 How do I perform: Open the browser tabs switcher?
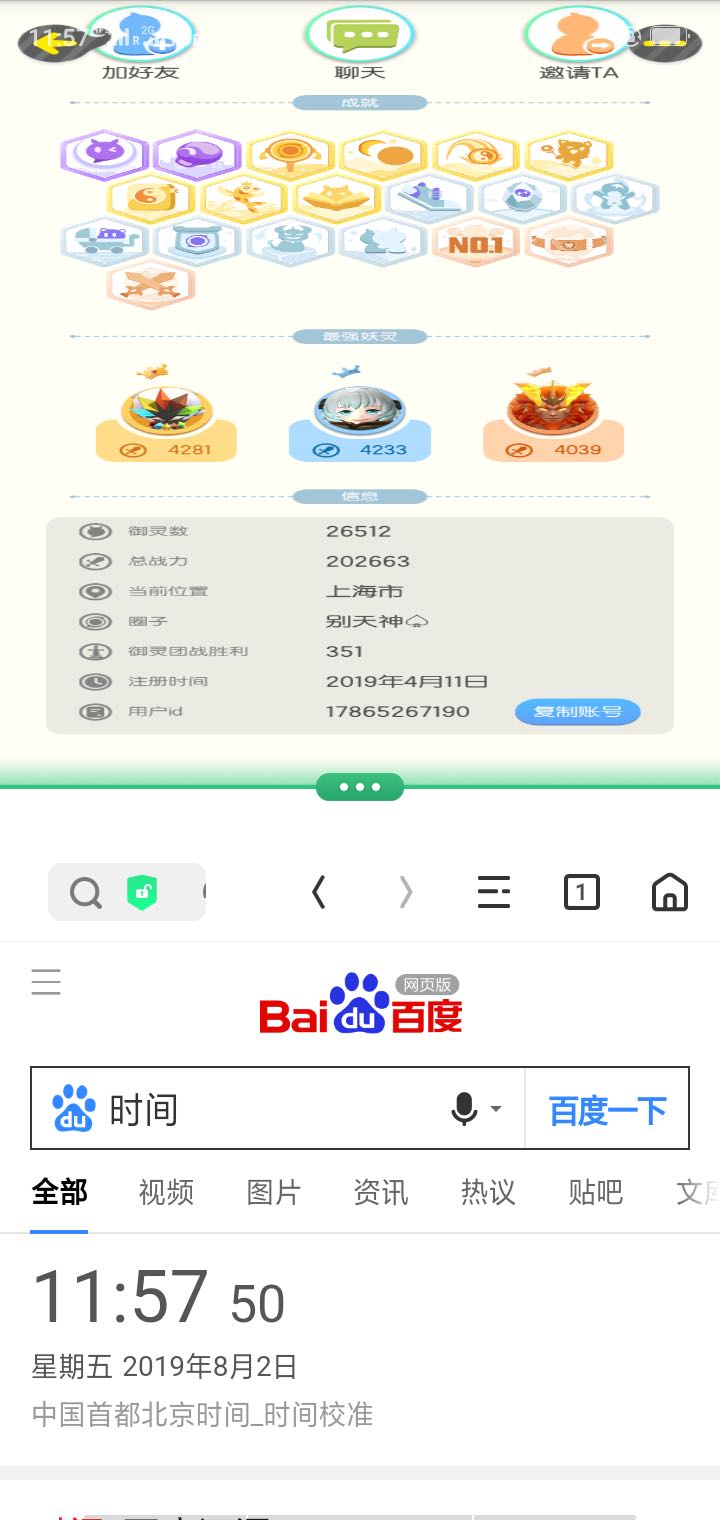tap(581, 892)
